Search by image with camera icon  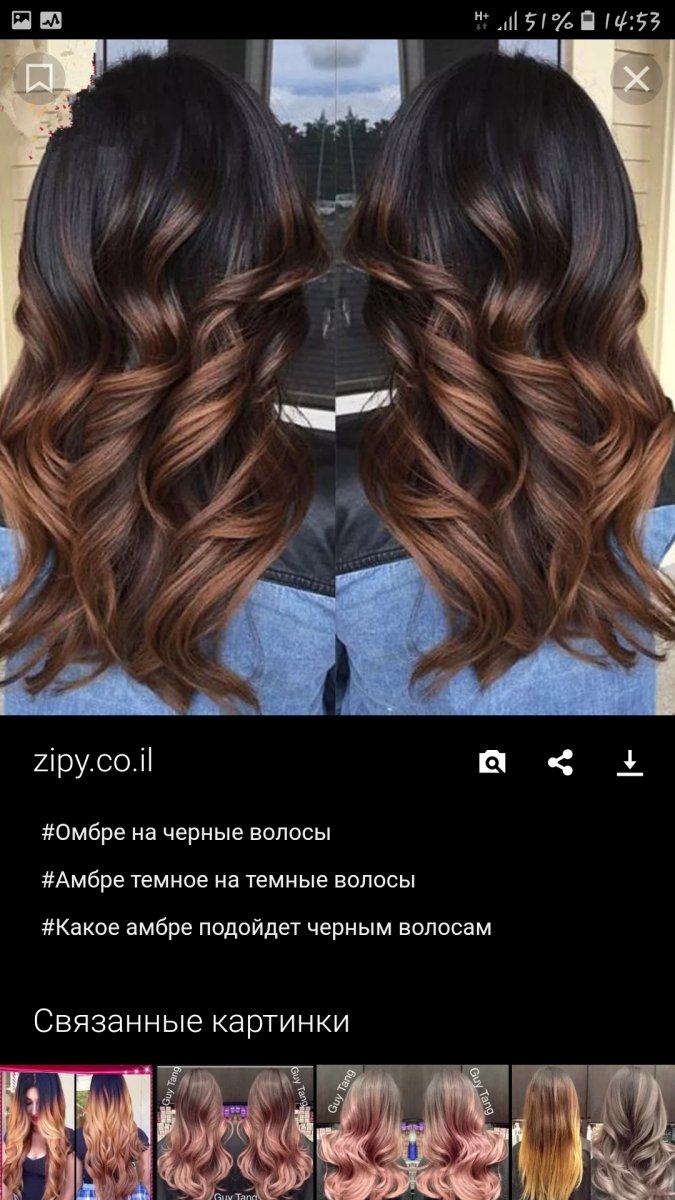tap(492, 763)
